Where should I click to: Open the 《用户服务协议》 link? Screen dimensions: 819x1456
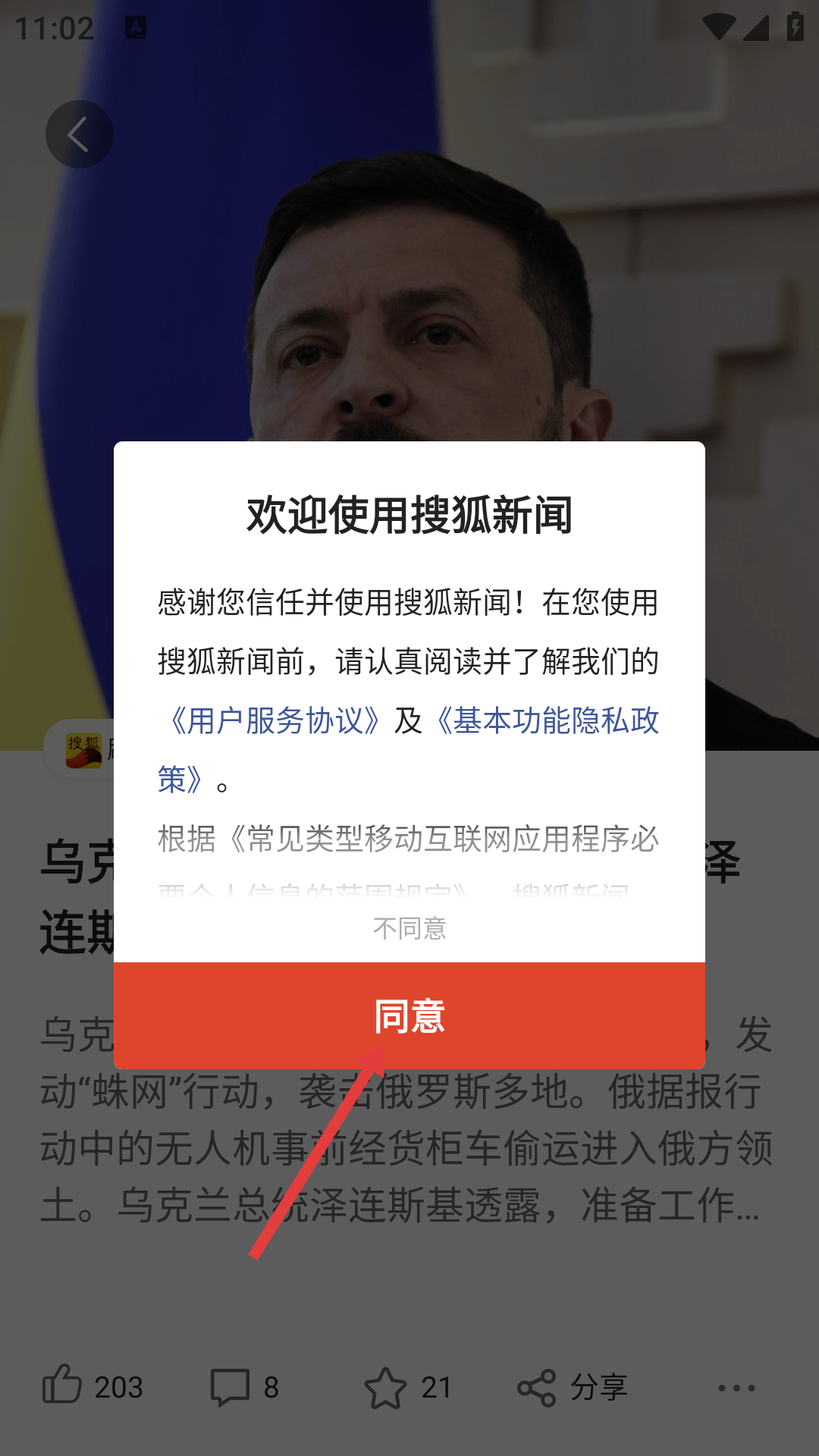(x=275, y=720)
